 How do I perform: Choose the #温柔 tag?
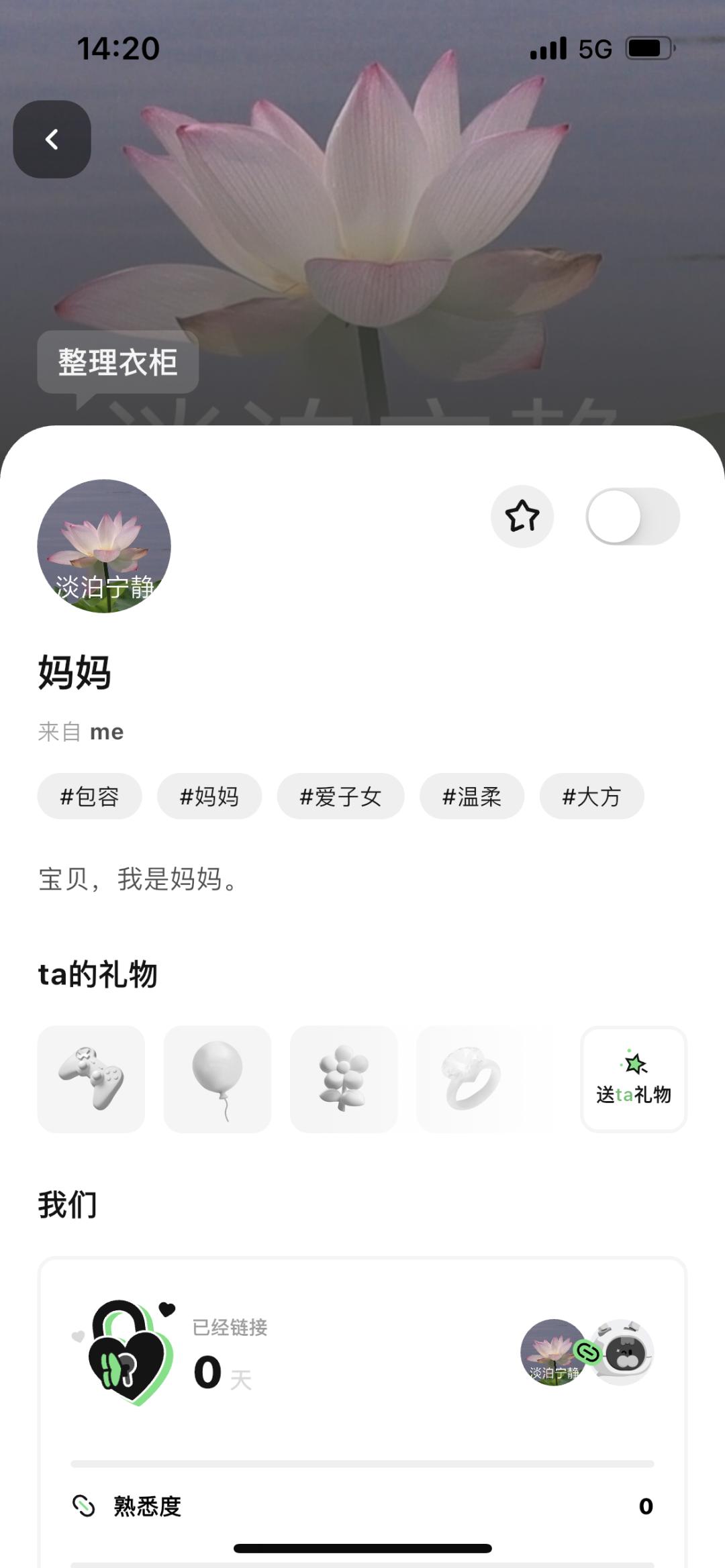(x=471, y=796)
